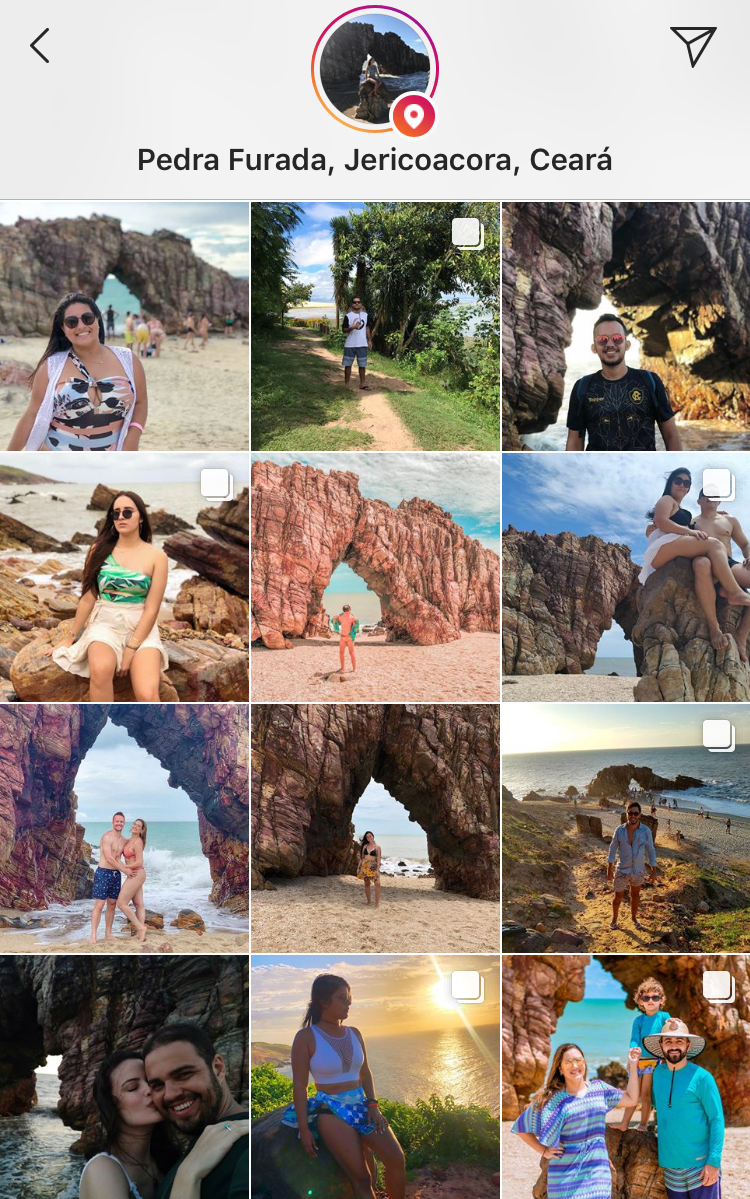750x1199 pixels.
Task: Open photo of woman in yellow skirt under arch
Action: 375,828
